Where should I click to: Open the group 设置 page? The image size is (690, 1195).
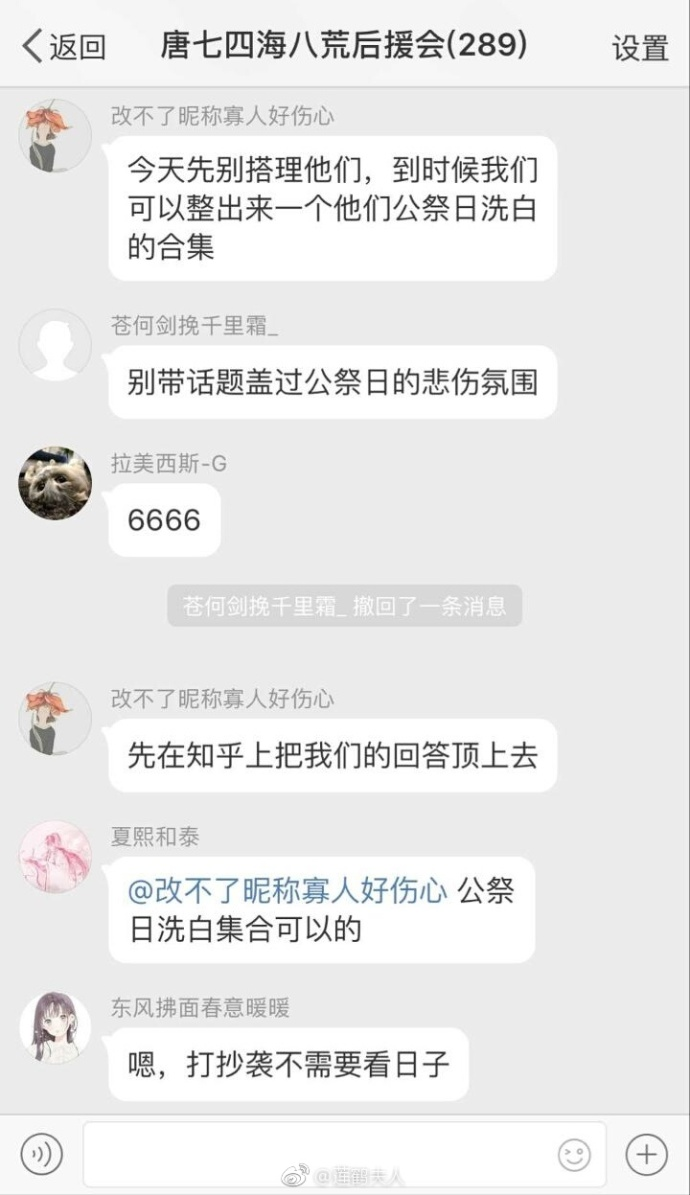click(640, 47)
